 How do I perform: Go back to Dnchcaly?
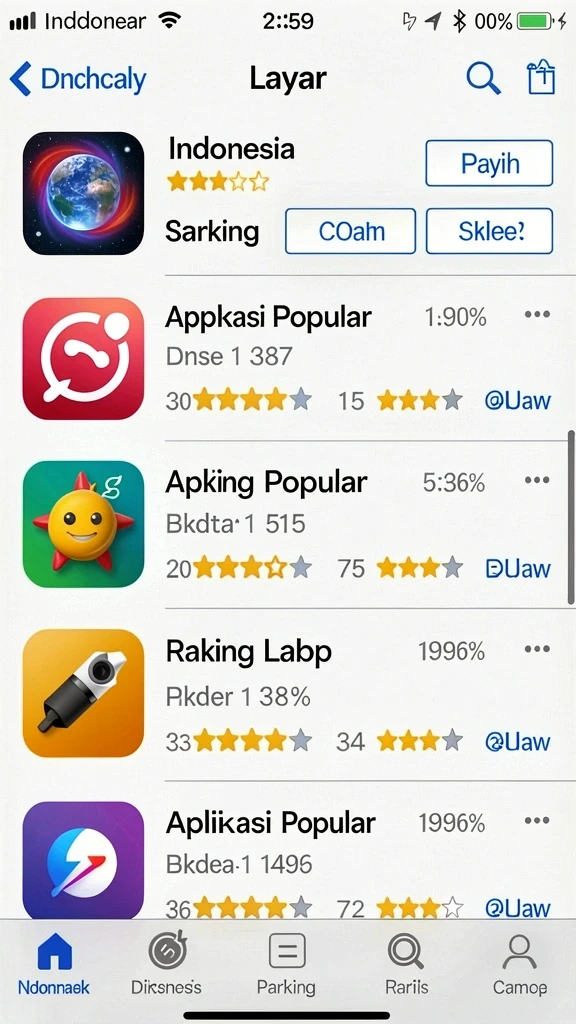[78, 80]
